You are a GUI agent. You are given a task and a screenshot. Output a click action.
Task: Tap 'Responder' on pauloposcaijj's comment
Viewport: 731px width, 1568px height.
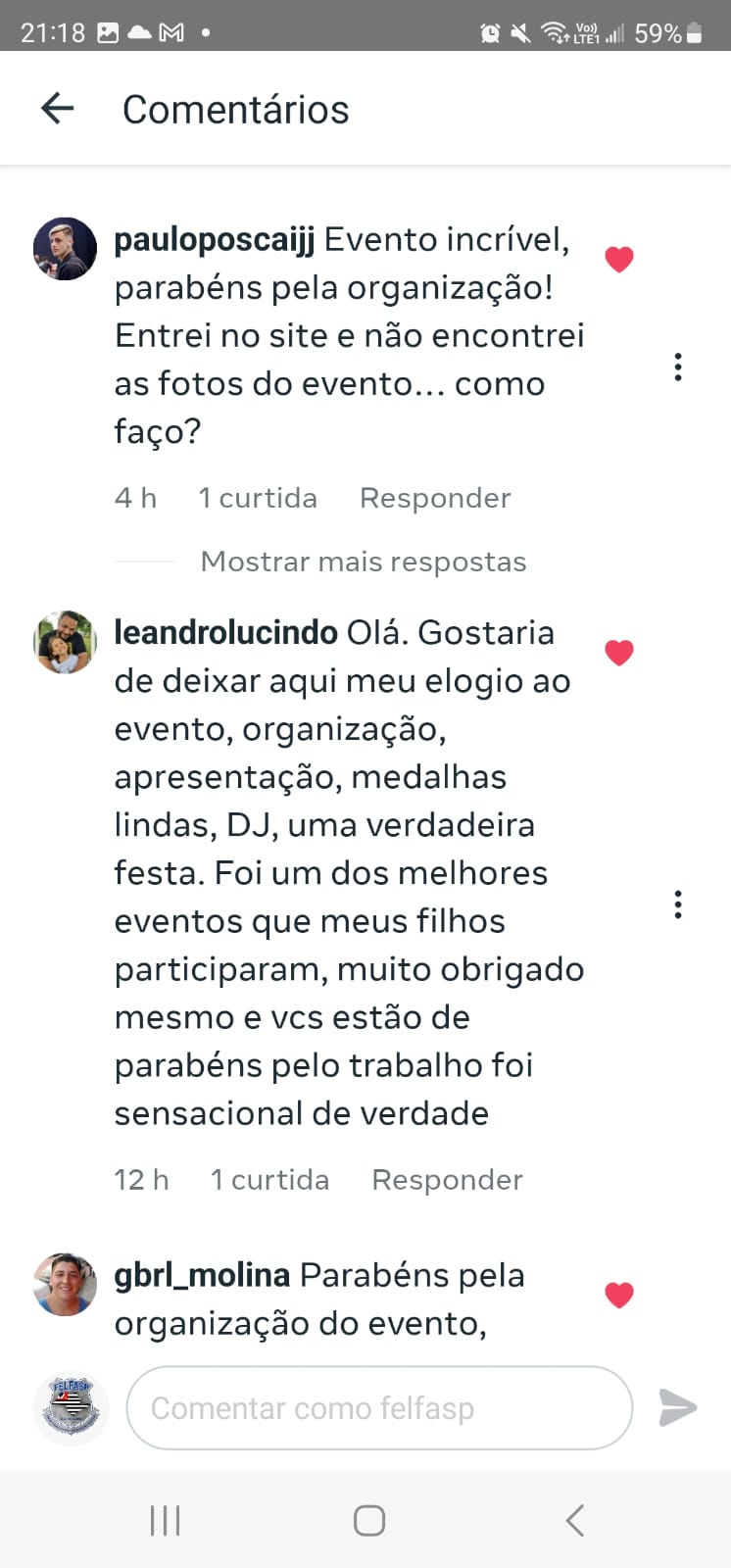434,498
